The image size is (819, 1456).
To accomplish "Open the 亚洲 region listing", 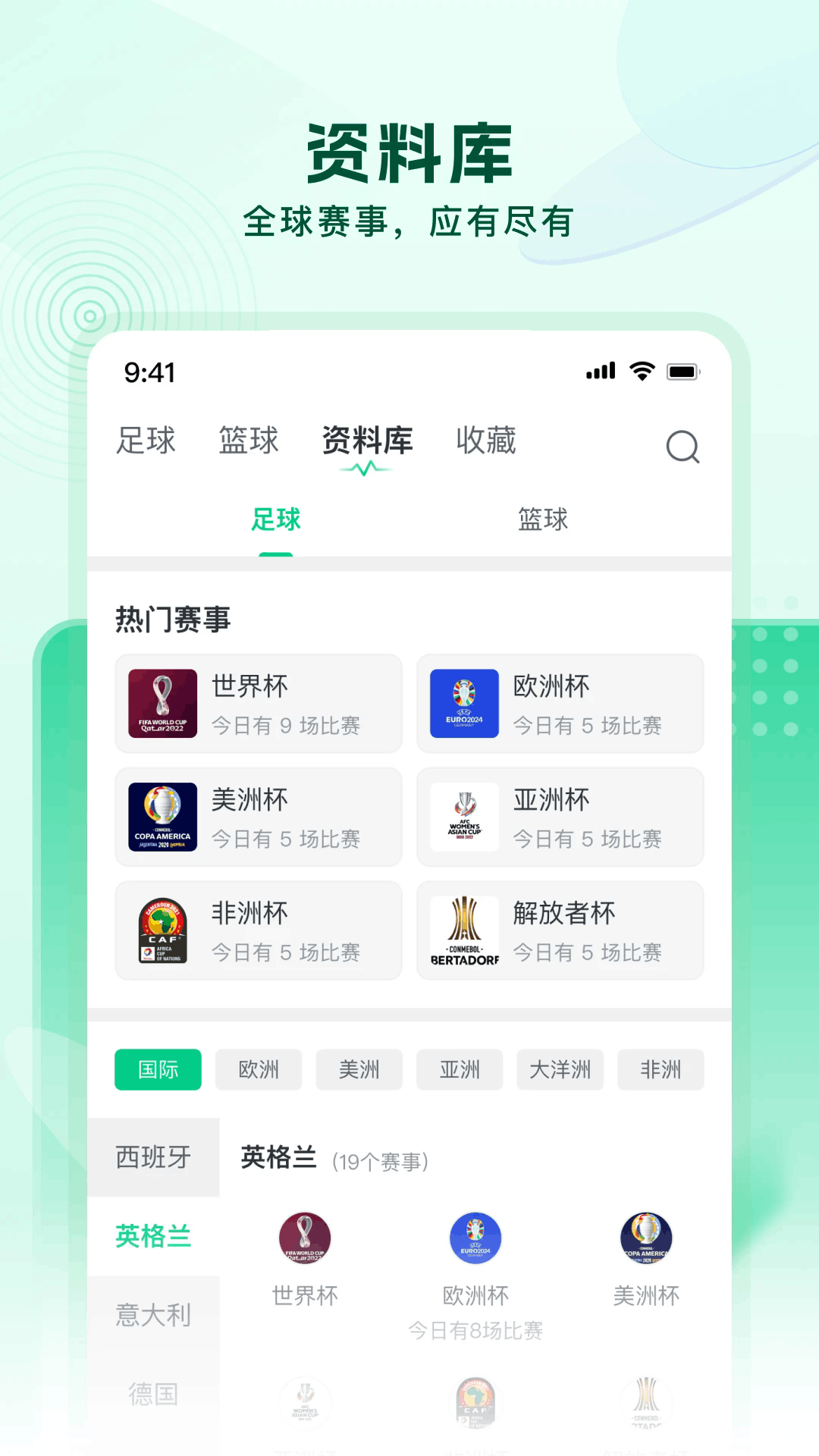I will (460, 1070).
